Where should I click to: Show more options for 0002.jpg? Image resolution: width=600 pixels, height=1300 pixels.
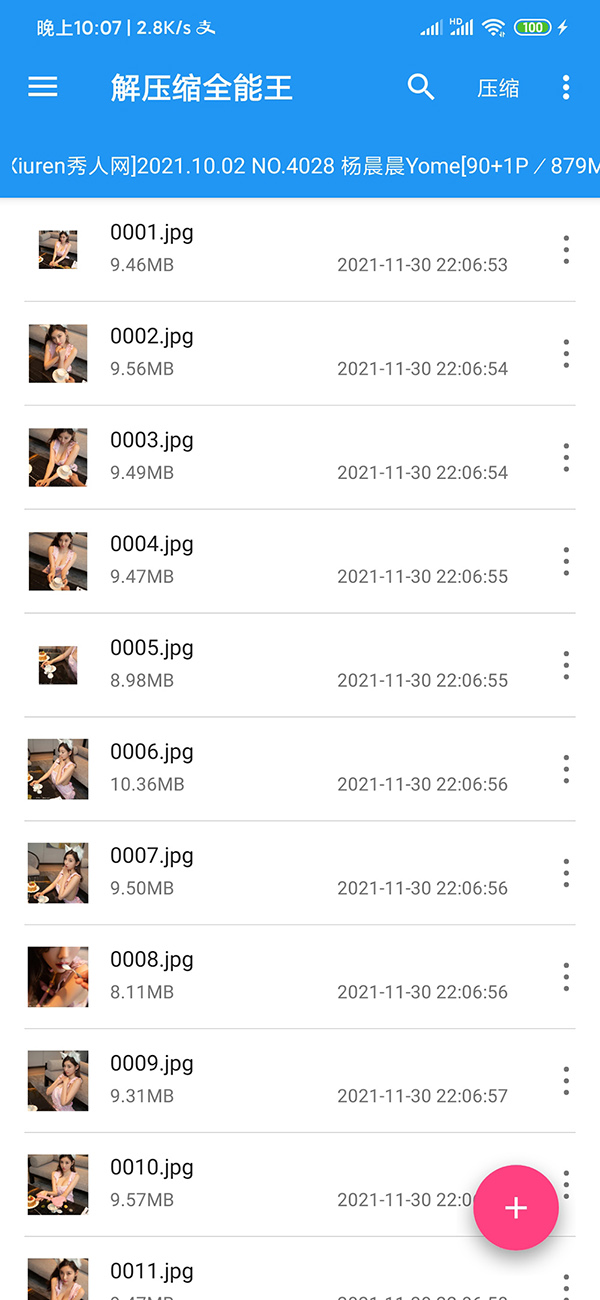[566, 353]
